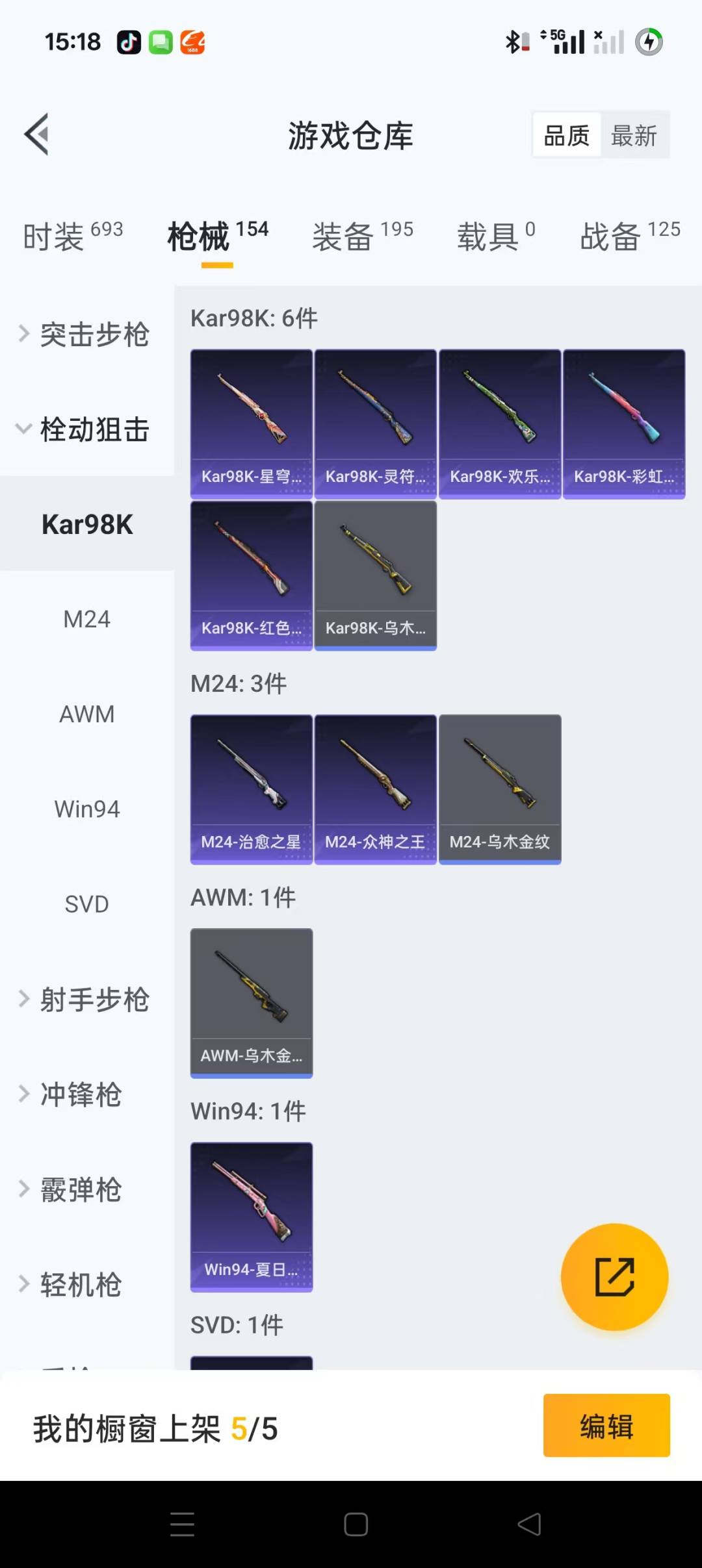Open the 载具 tab

point(496,236)
